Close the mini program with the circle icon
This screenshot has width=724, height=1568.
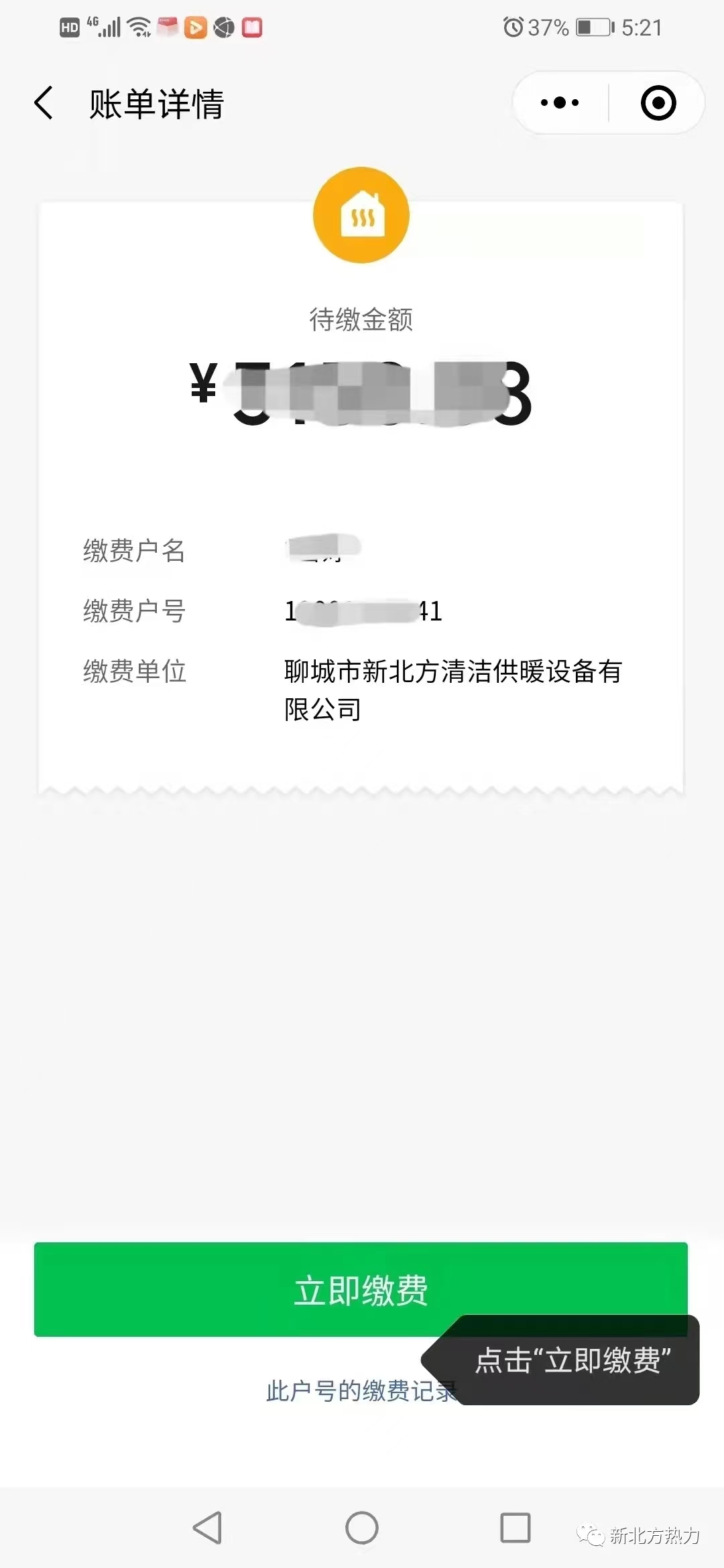[x=658, y=103]
